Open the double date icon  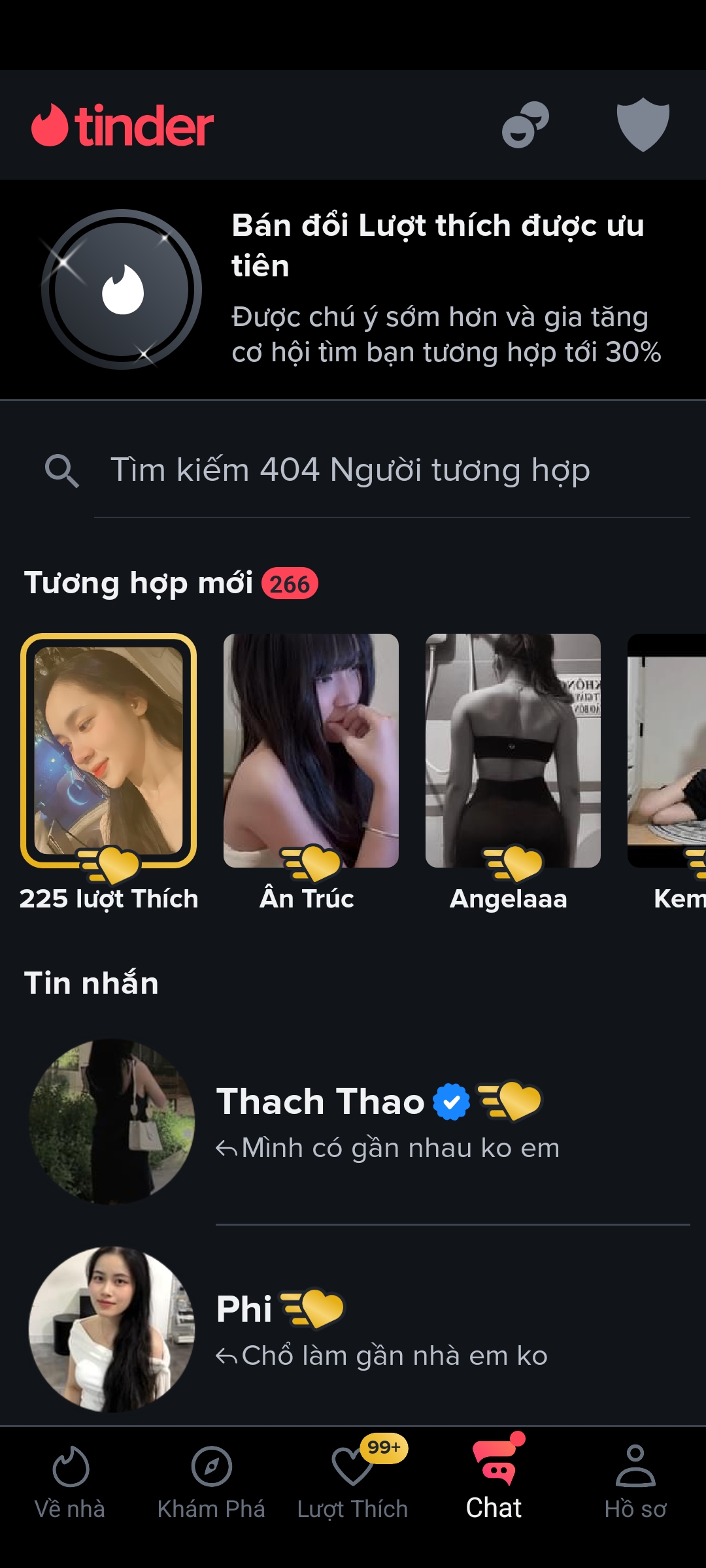pyautogui.click(x=525, y=125)
